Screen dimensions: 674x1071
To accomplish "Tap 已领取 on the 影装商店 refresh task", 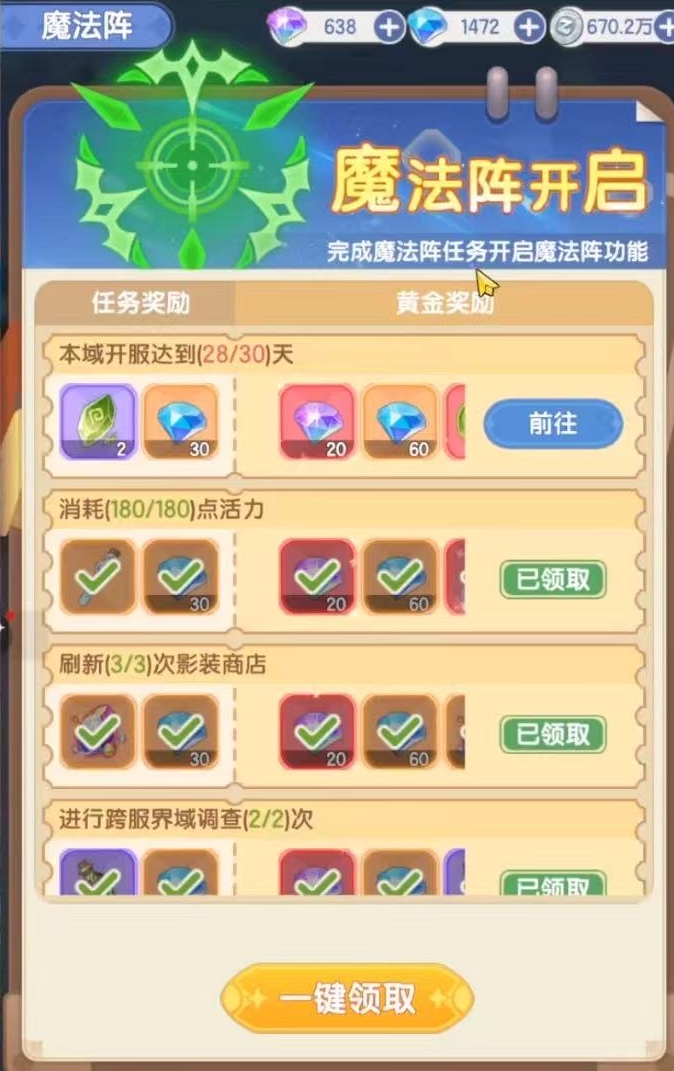I will (553, 734).
